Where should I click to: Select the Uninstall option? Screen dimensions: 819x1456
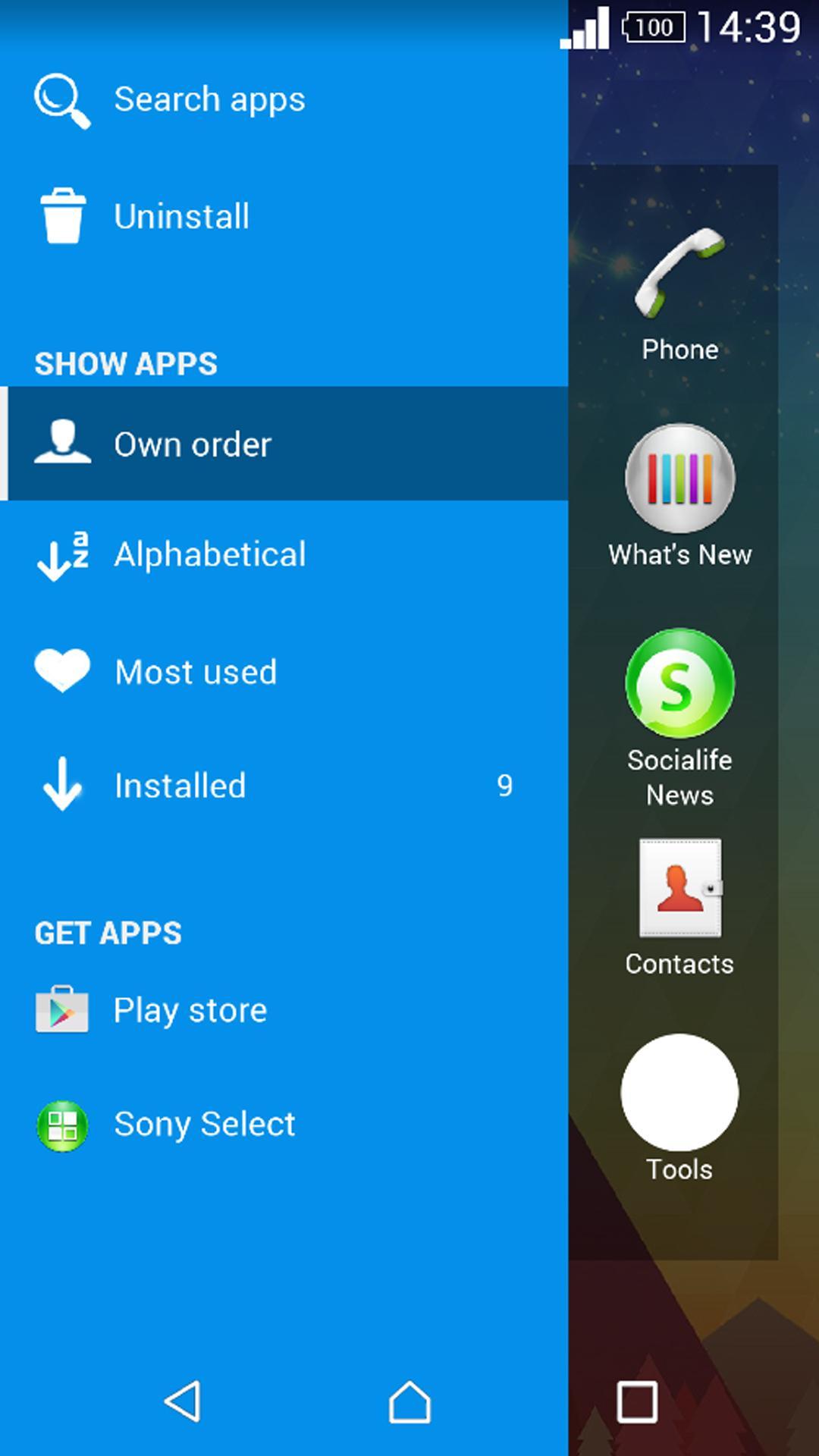(x=182, y=217)
